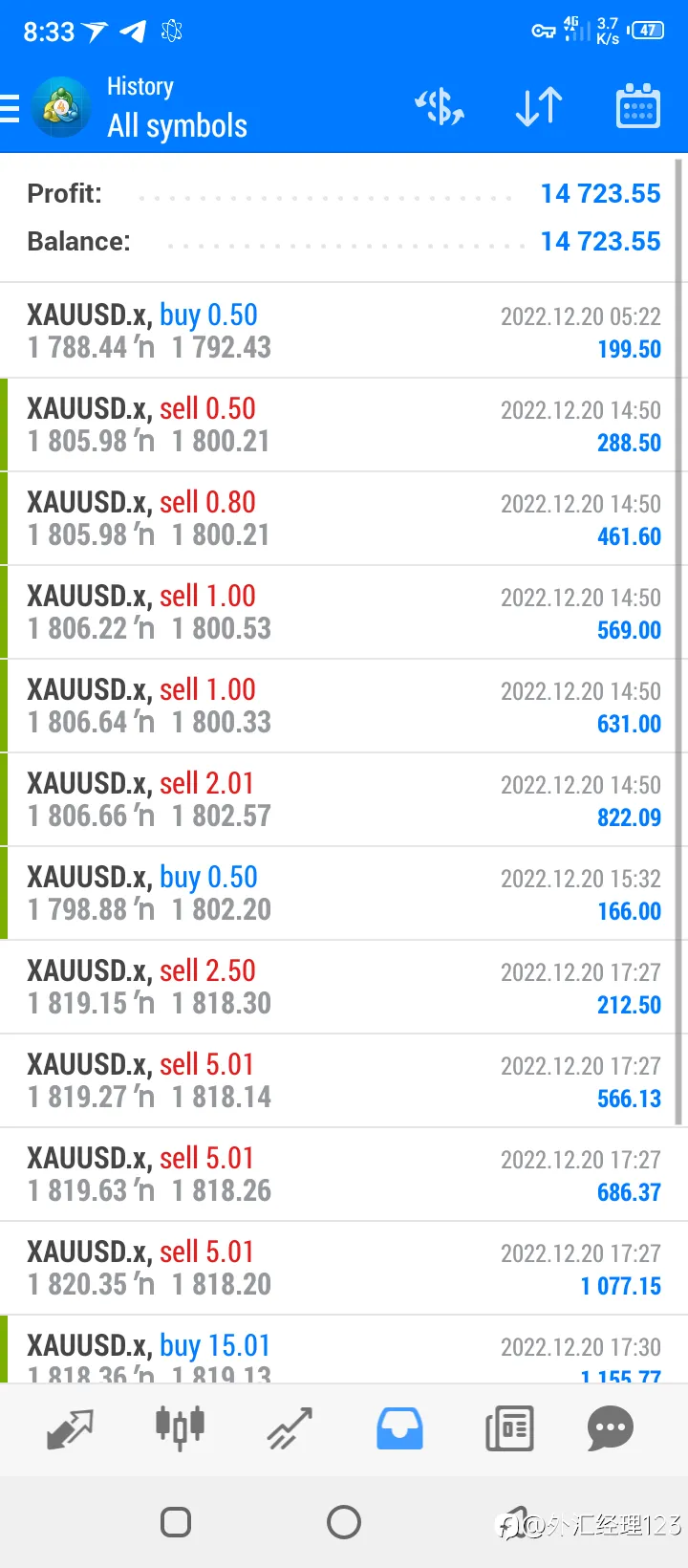Tap the system home button
The image size is (688, 1568).
(x=344, y=1521)
